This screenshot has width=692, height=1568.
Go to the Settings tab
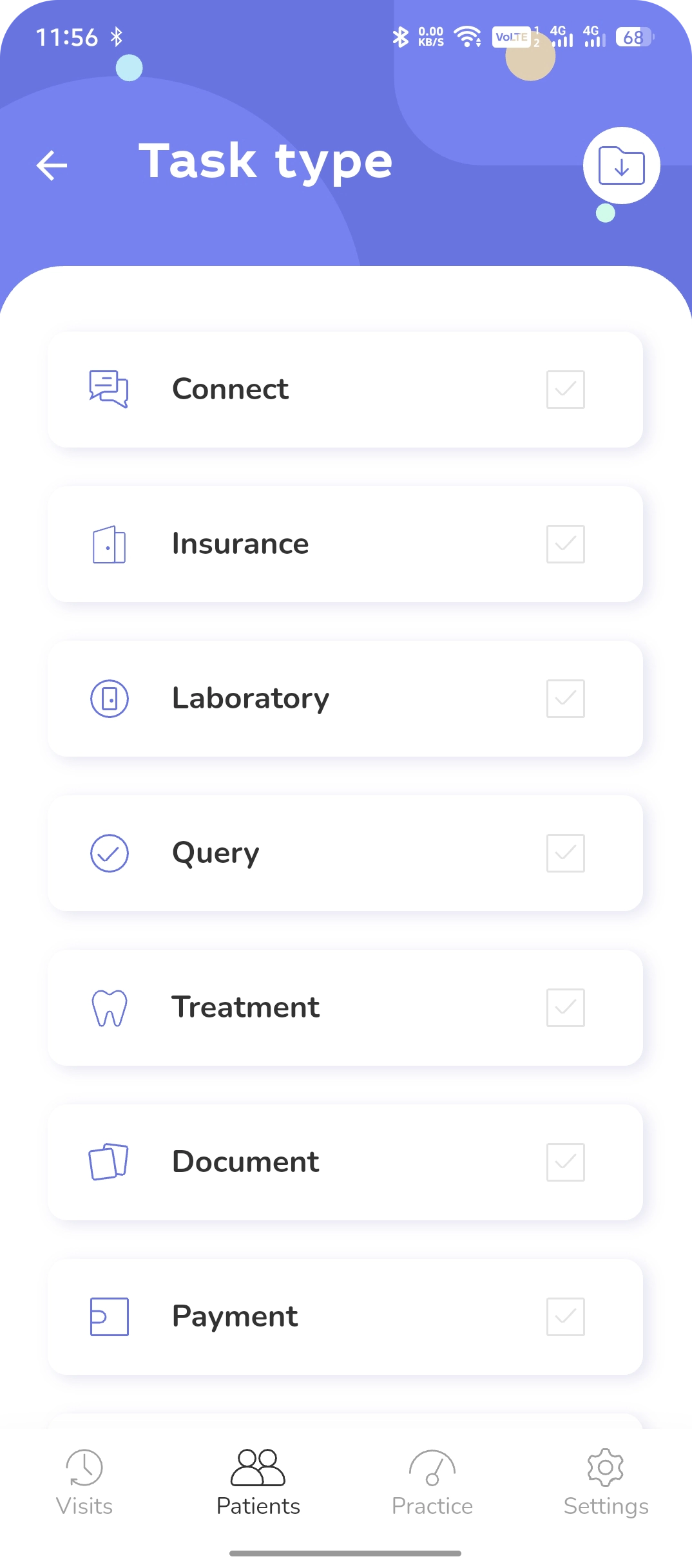pyautogui.click(x=605, y=1488)
